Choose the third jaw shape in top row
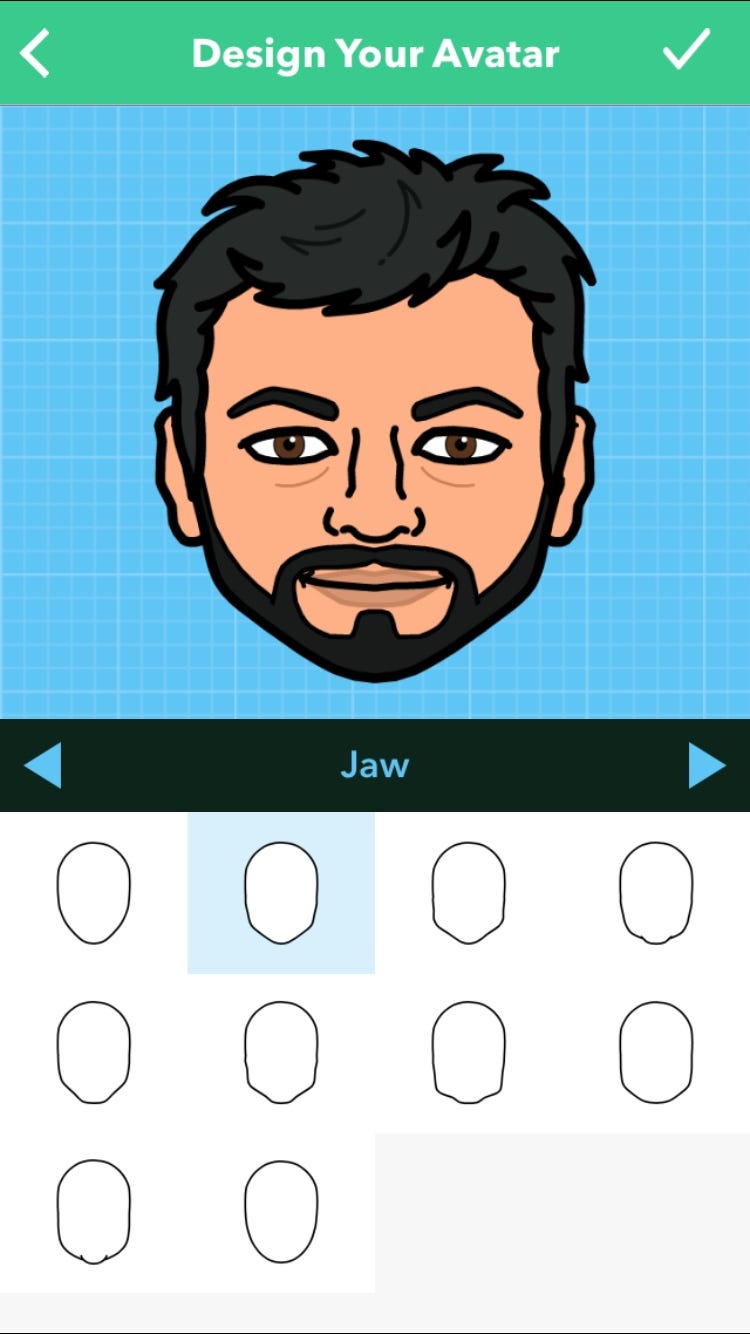 [x=468, y=892]
